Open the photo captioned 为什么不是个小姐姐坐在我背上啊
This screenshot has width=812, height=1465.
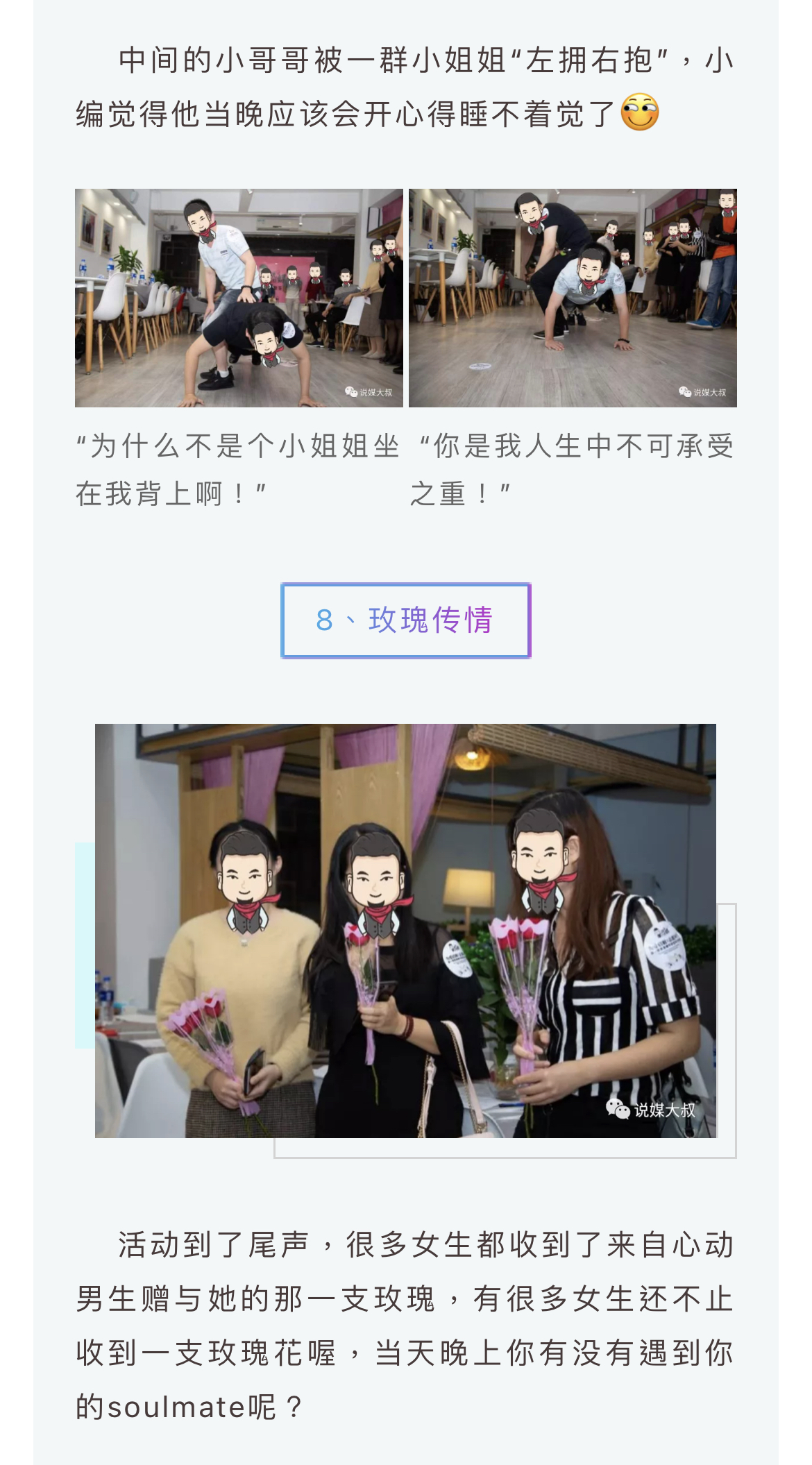(x=239, y=298)
